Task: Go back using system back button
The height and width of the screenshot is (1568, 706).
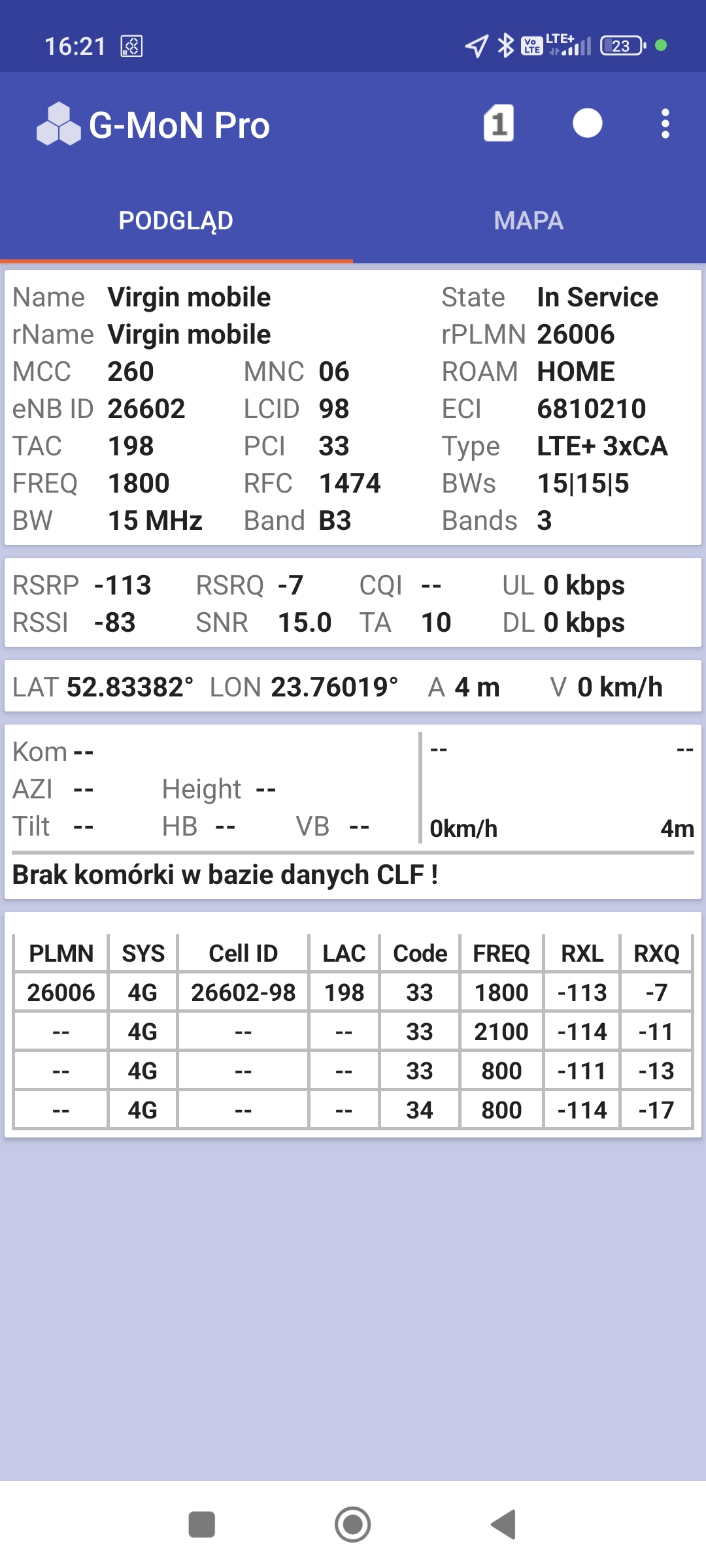Action: (504, 1524)
